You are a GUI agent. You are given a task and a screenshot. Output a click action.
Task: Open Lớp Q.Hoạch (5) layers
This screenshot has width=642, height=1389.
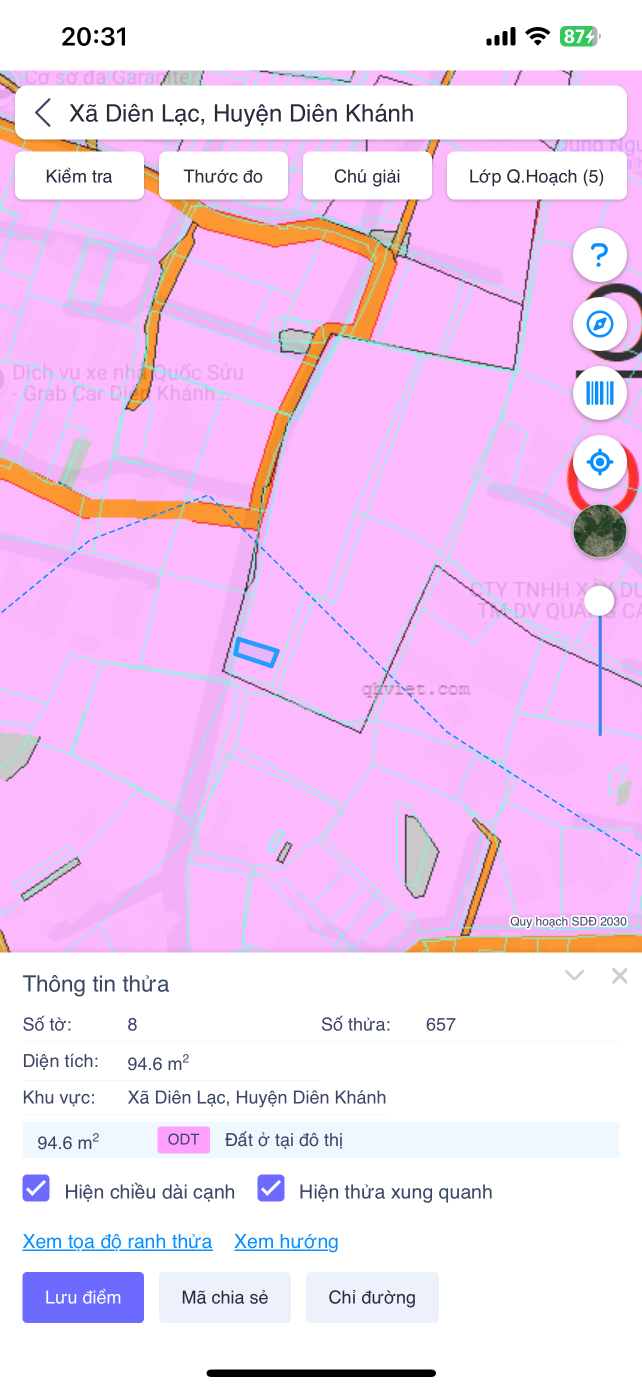536,176
